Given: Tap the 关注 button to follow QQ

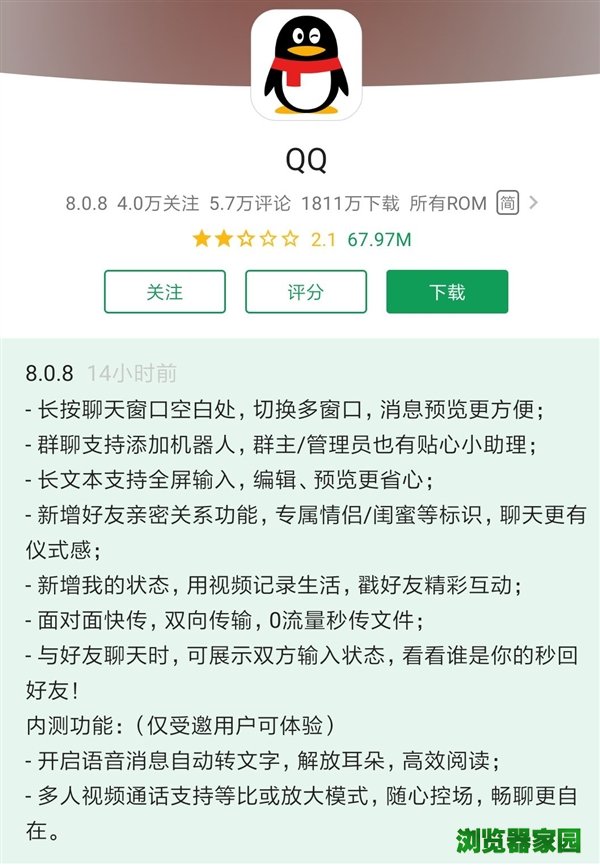Looking at the screenshot, I should coord(165,292).
